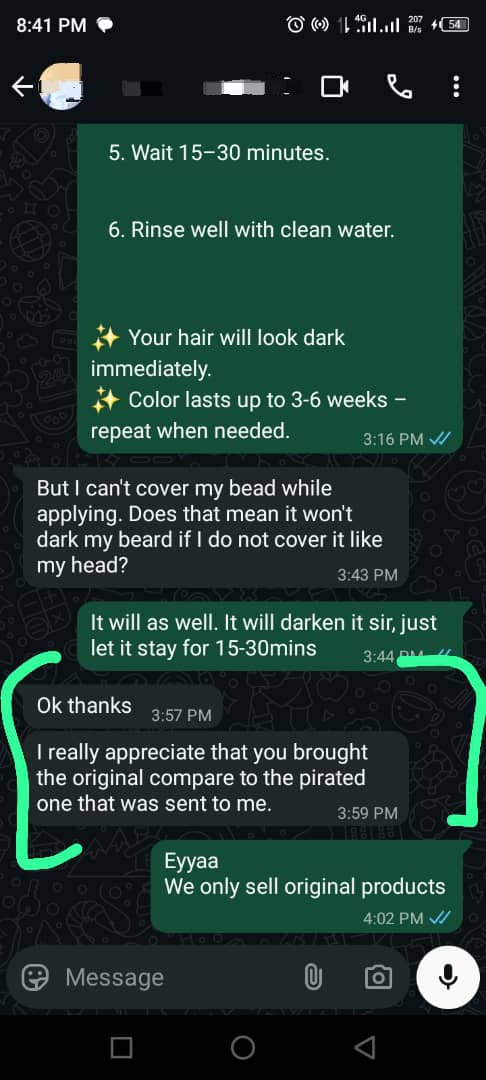Tap the microphone voice message button
This screenshot has width=486, height=1080.
(448, 977)
